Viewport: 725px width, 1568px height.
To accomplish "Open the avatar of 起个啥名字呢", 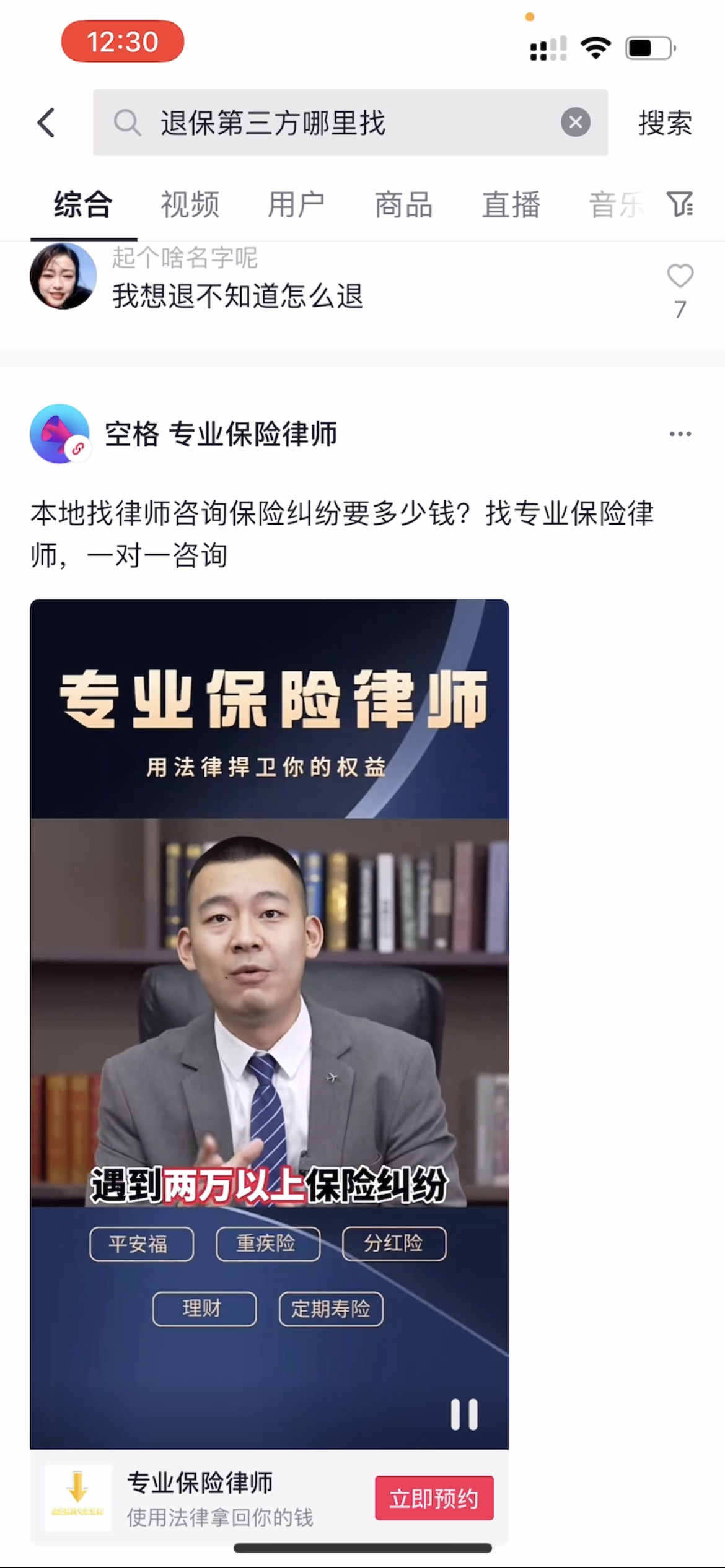I will coord(63,276).
